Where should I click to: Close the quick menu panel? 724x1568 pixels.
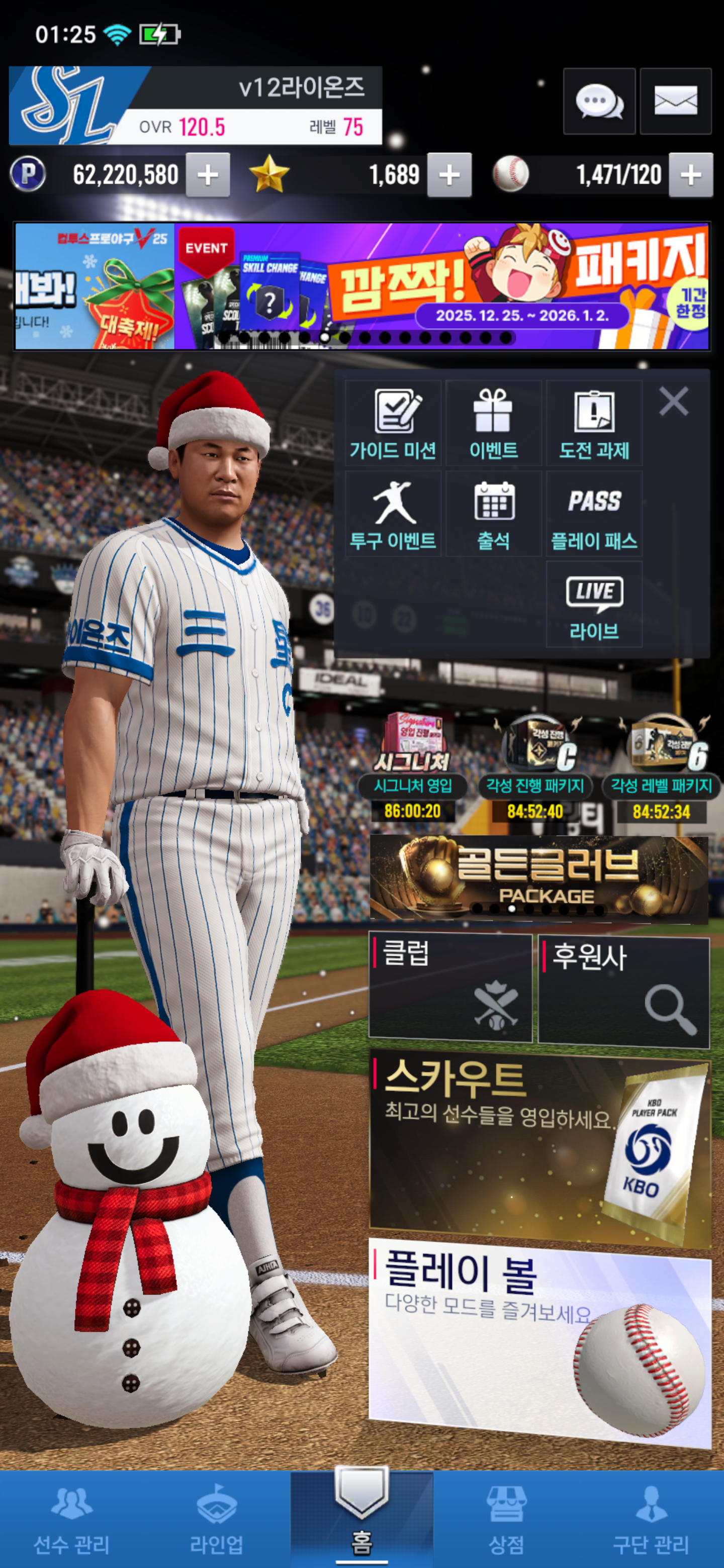673,402
